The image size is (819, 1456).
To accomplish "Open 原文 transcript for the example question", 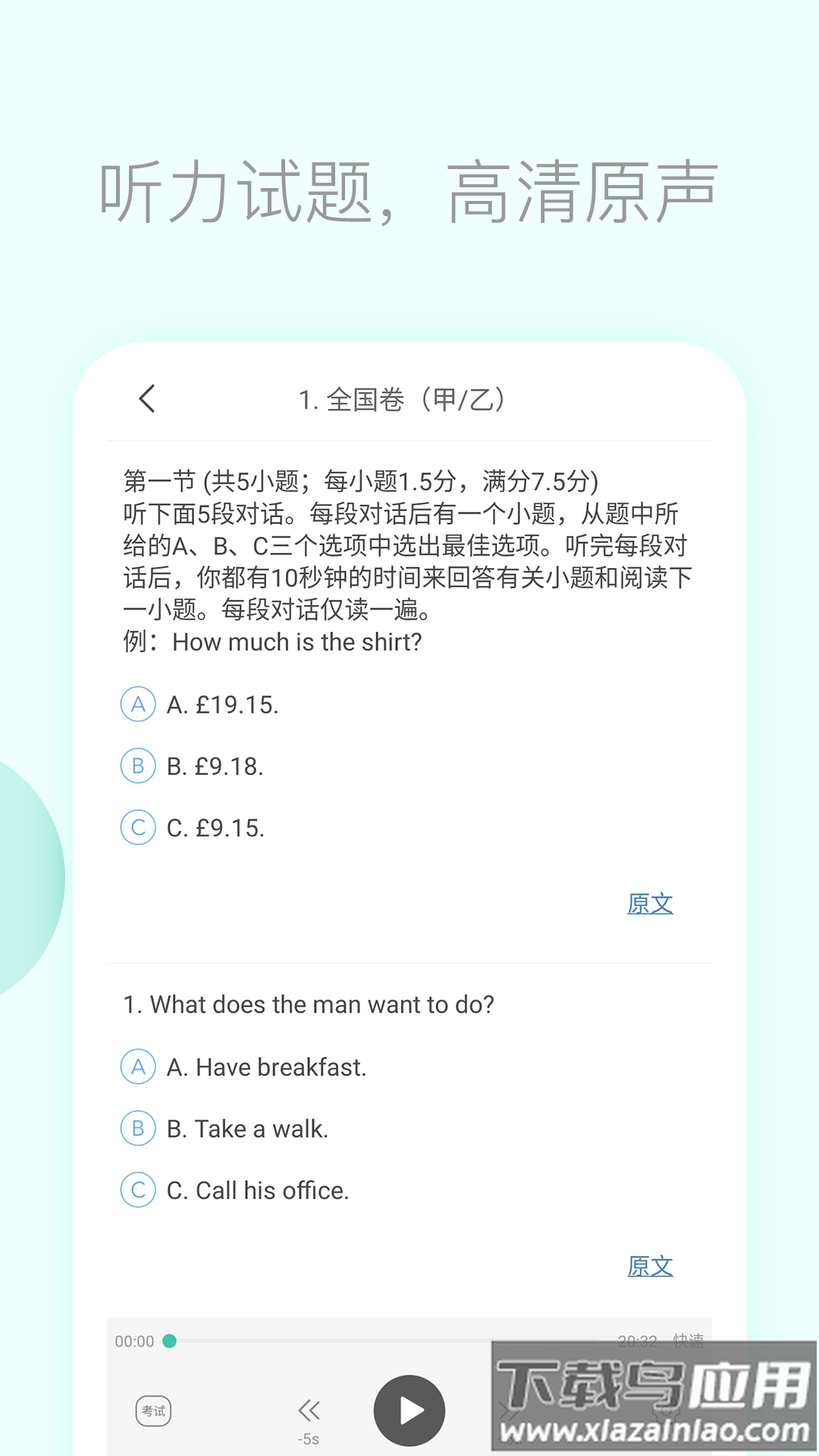I will tap(650, 902).
